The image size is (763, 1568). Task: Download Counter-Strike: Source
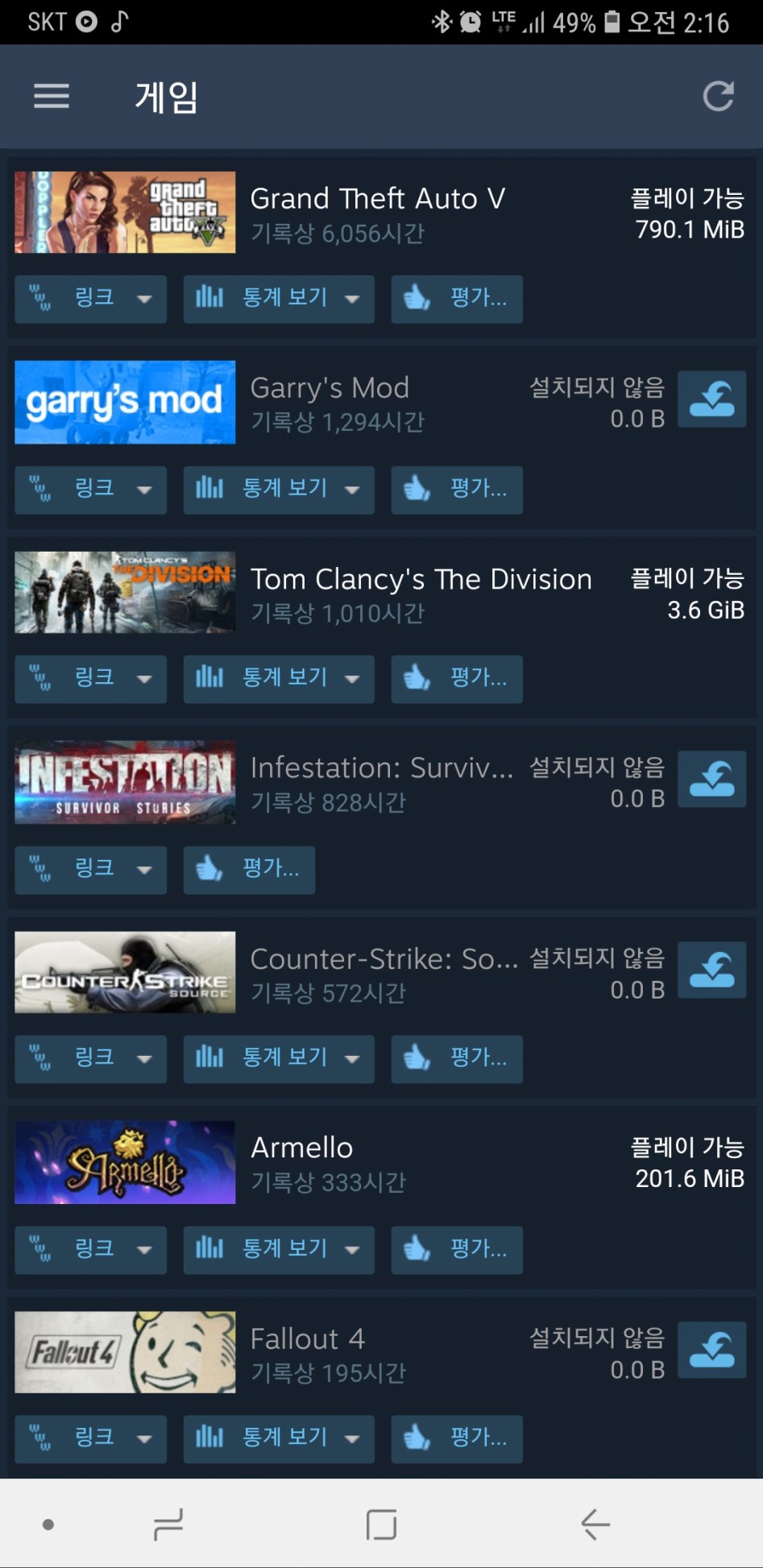tap(711, 970)
